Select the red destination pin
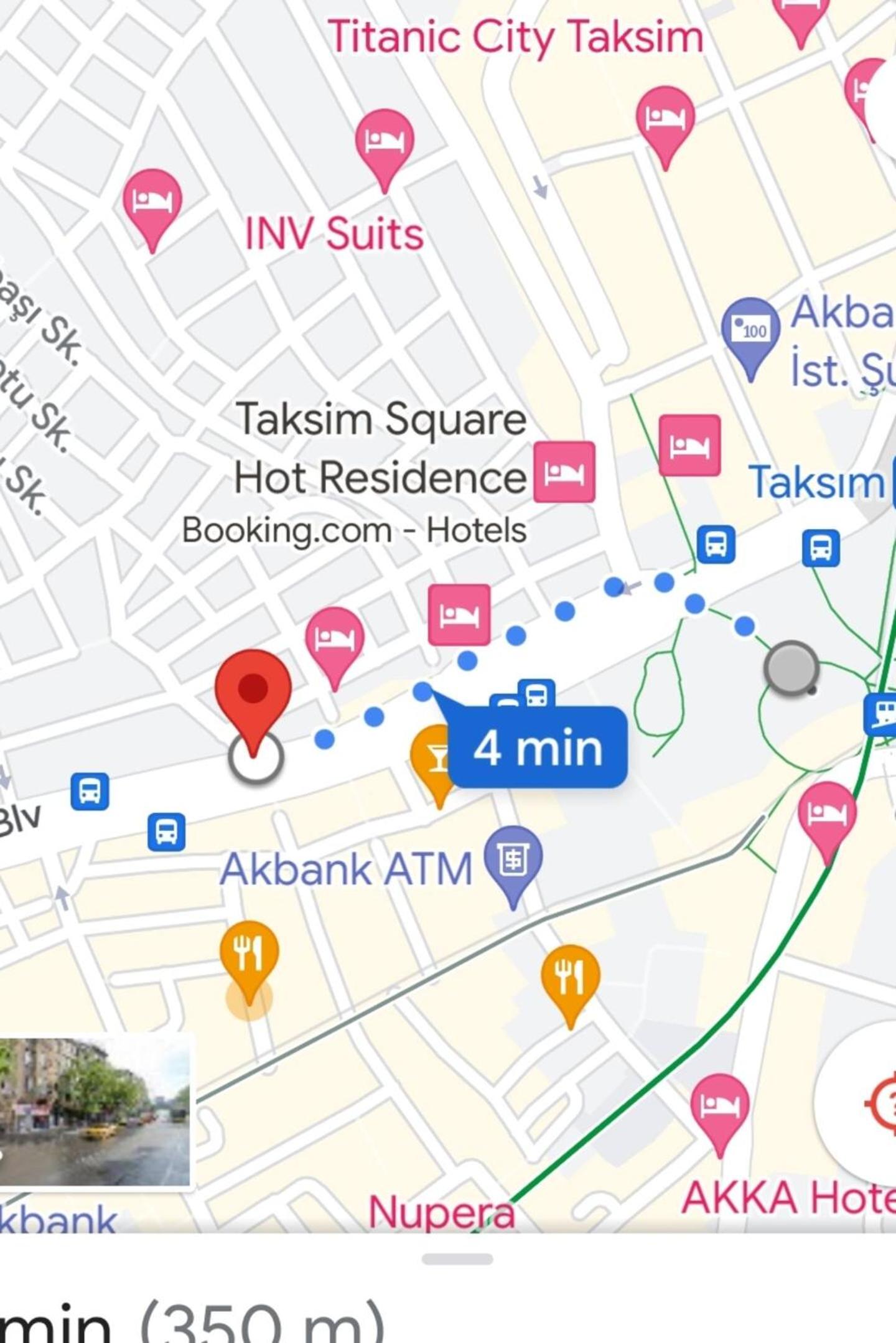The height and width of the screenshot is (1343, 896). click(x=253, y=692)
